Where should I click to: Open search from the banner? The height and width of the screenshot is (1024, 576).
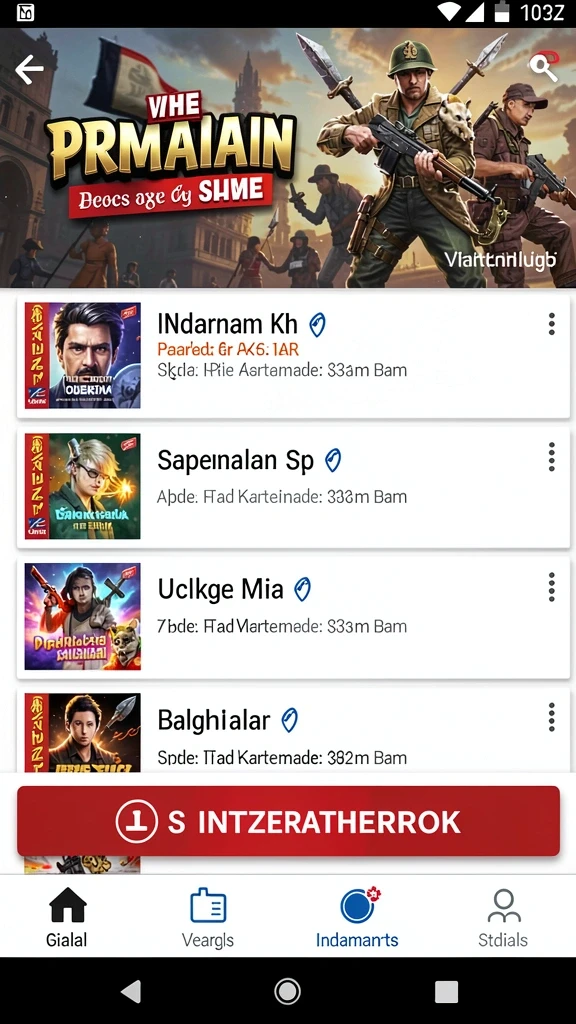(543, 66)
